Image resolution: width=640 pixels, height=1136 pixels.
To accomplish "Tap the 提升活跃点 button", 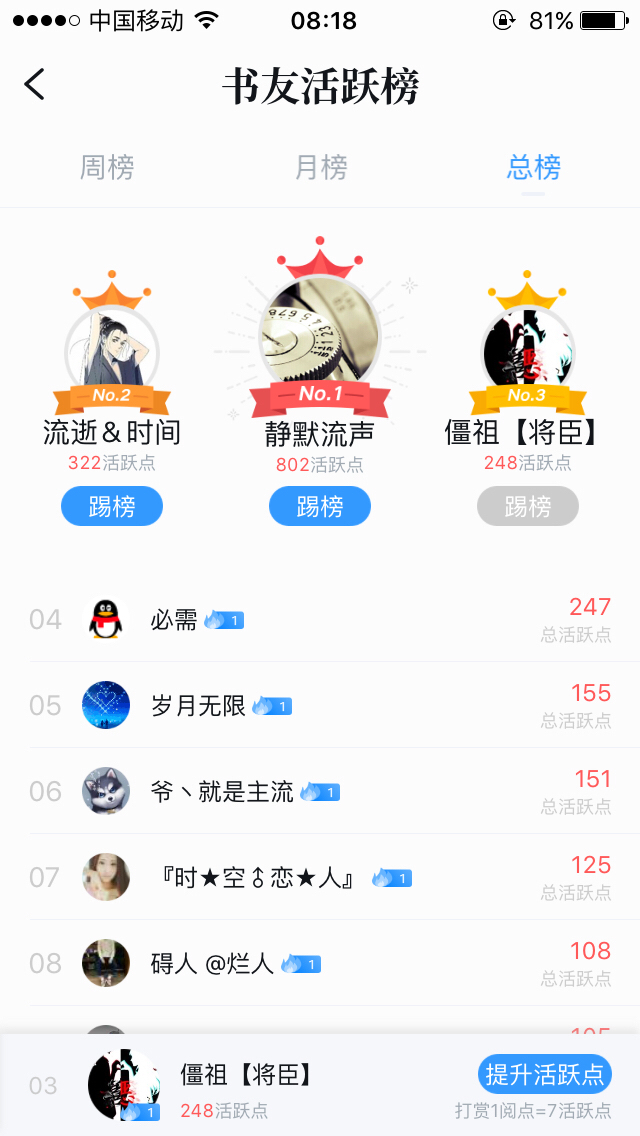I will click(x=545, y=1074).
